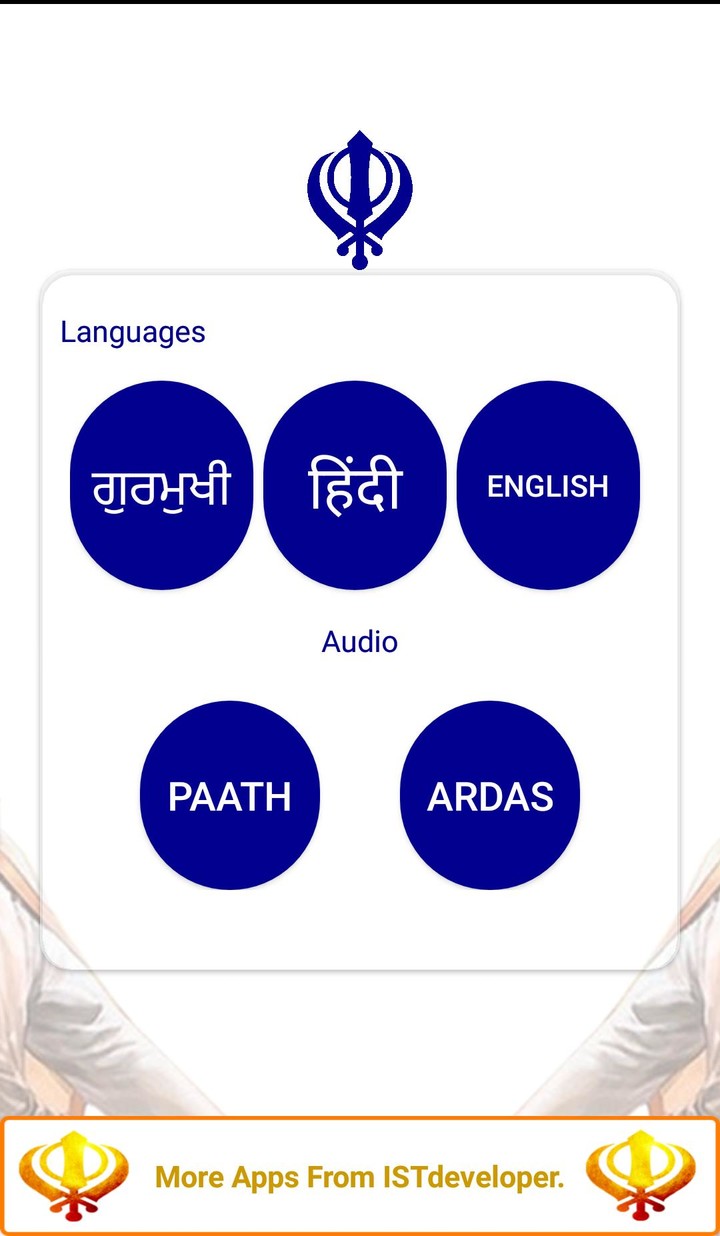The image size is (720, 1236).
Task: Select the golden Khanda icon on banner left
Action: [x=72, y=1175]
